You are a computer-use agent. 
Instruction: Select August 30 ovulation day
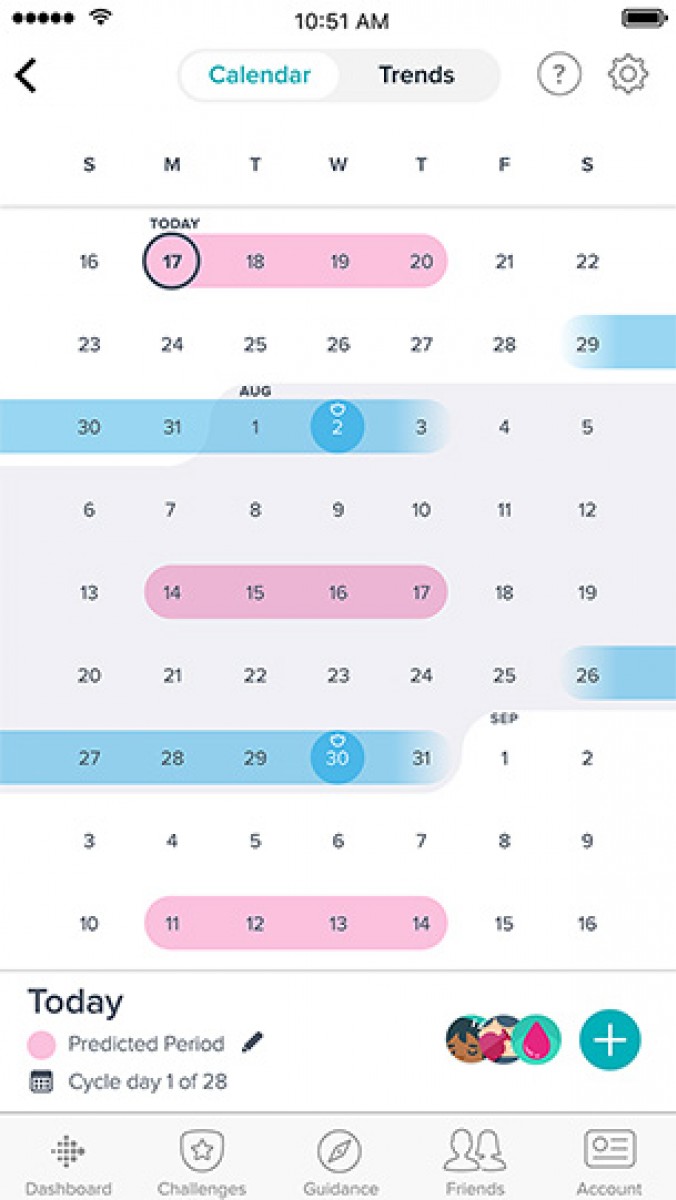(x=338, y=758)
